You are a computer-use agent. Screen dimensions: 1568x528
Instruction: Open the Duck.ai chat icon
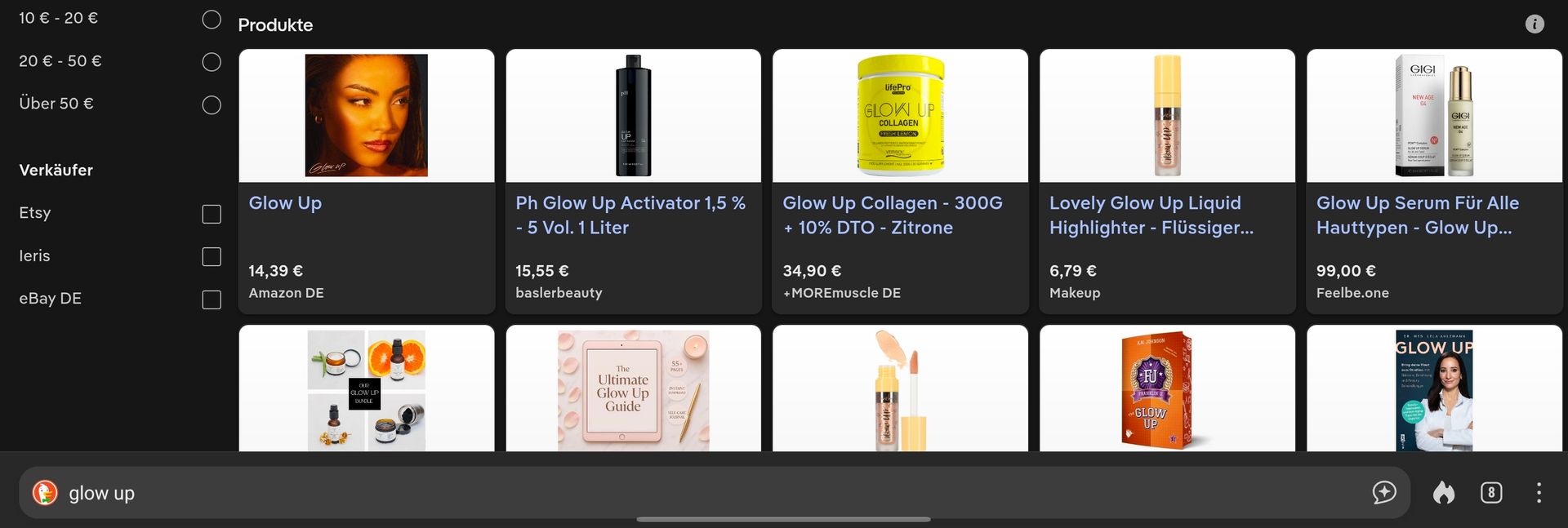(1384, 493)
